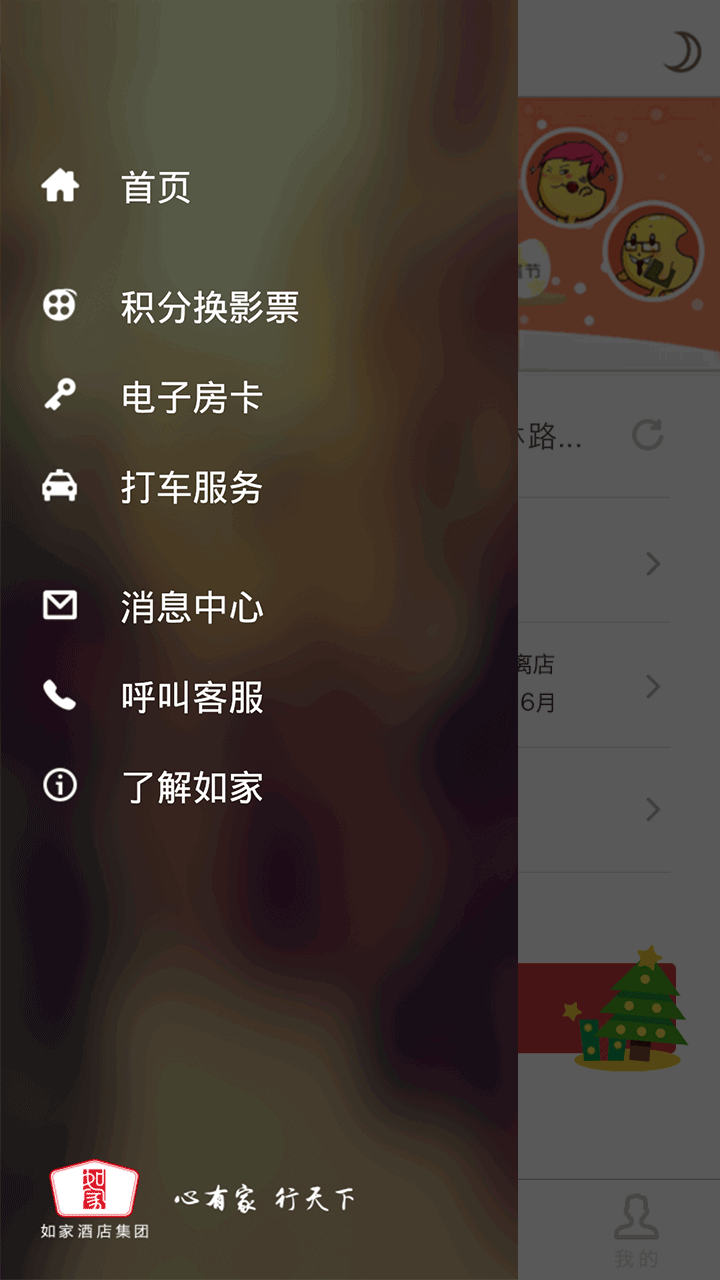Refresh the location with the reload icon

(648, 435)
